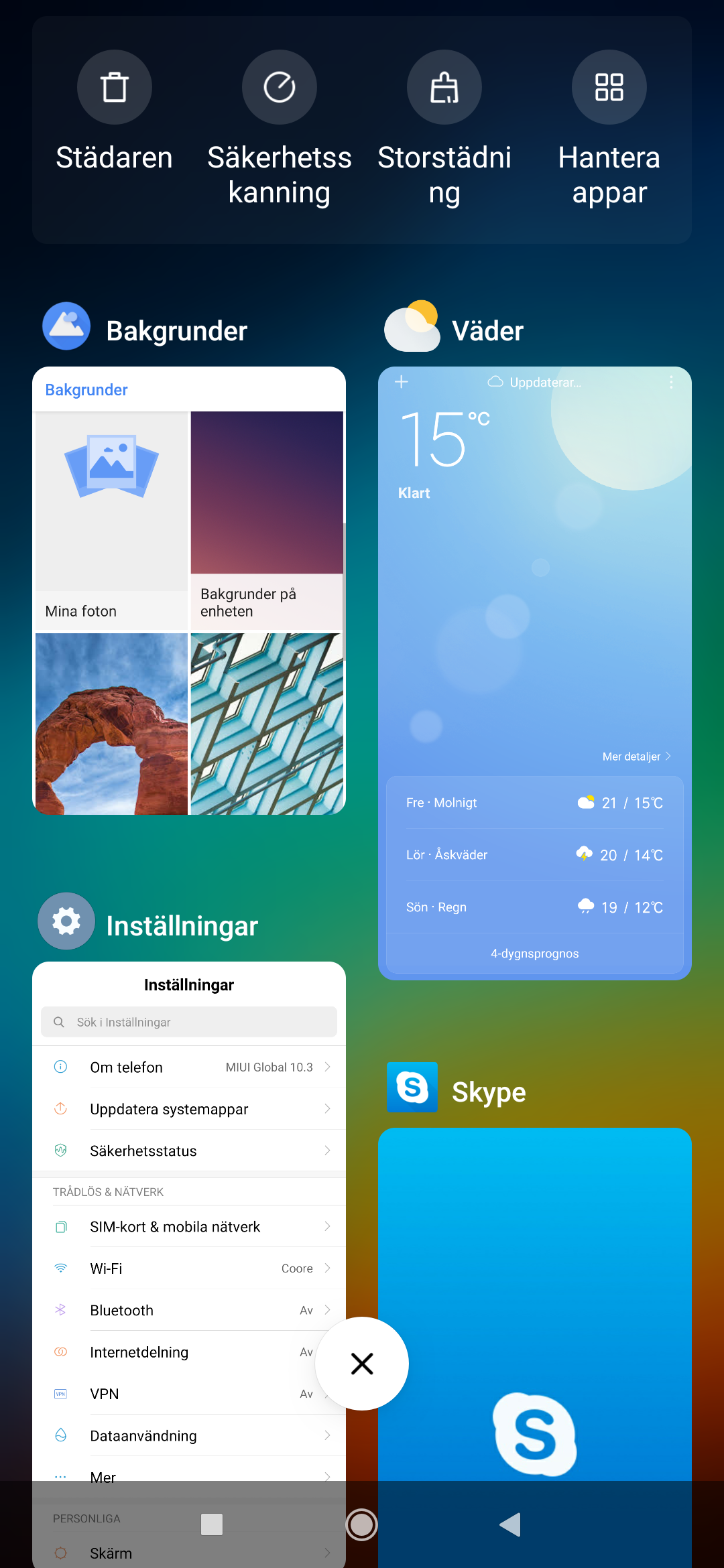
Task: Switch to the Inställningar app card
Action: click(x=189, y=1206)
